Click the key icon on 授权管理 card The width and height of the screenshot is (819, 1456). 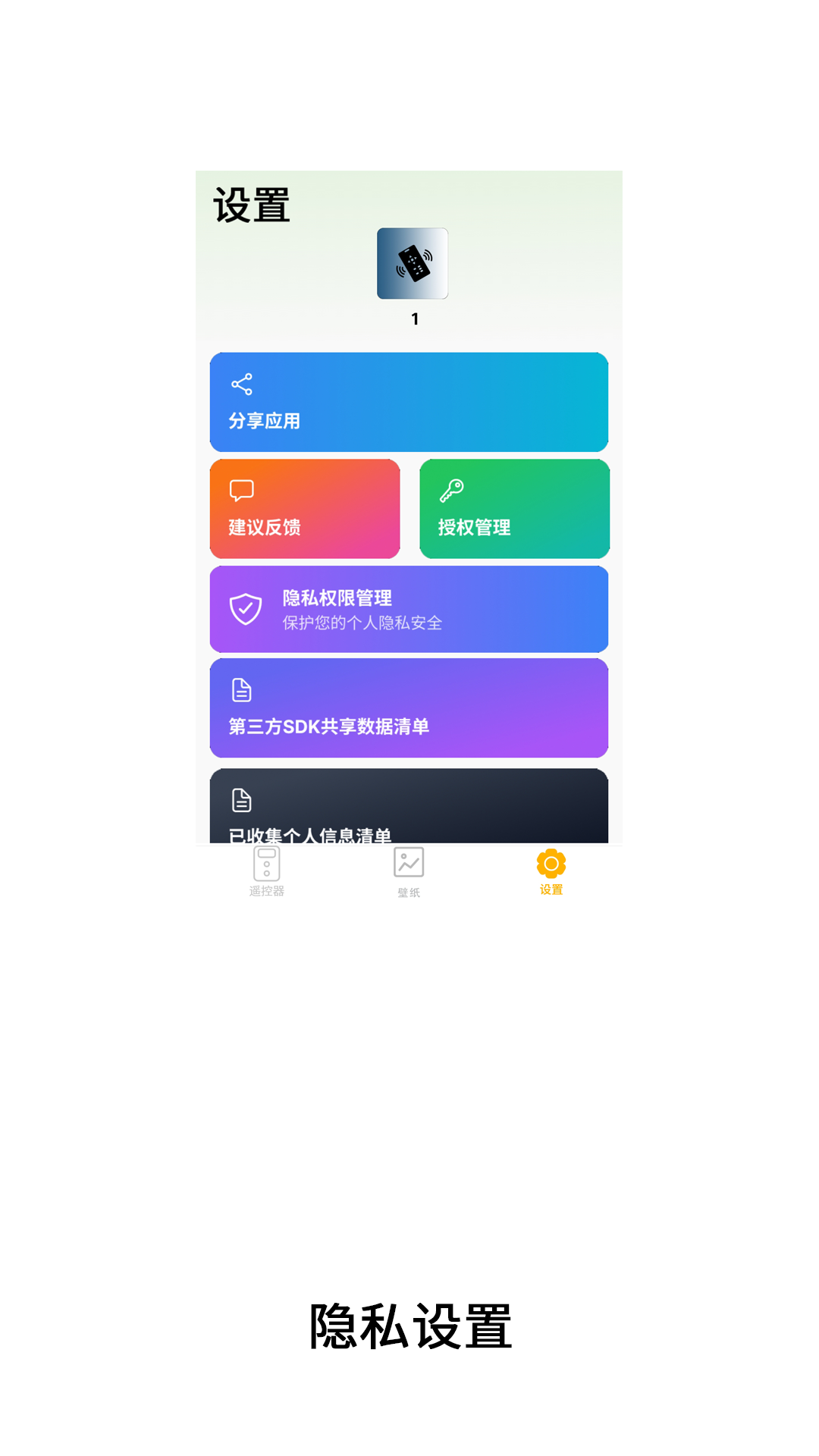(450, 490)
